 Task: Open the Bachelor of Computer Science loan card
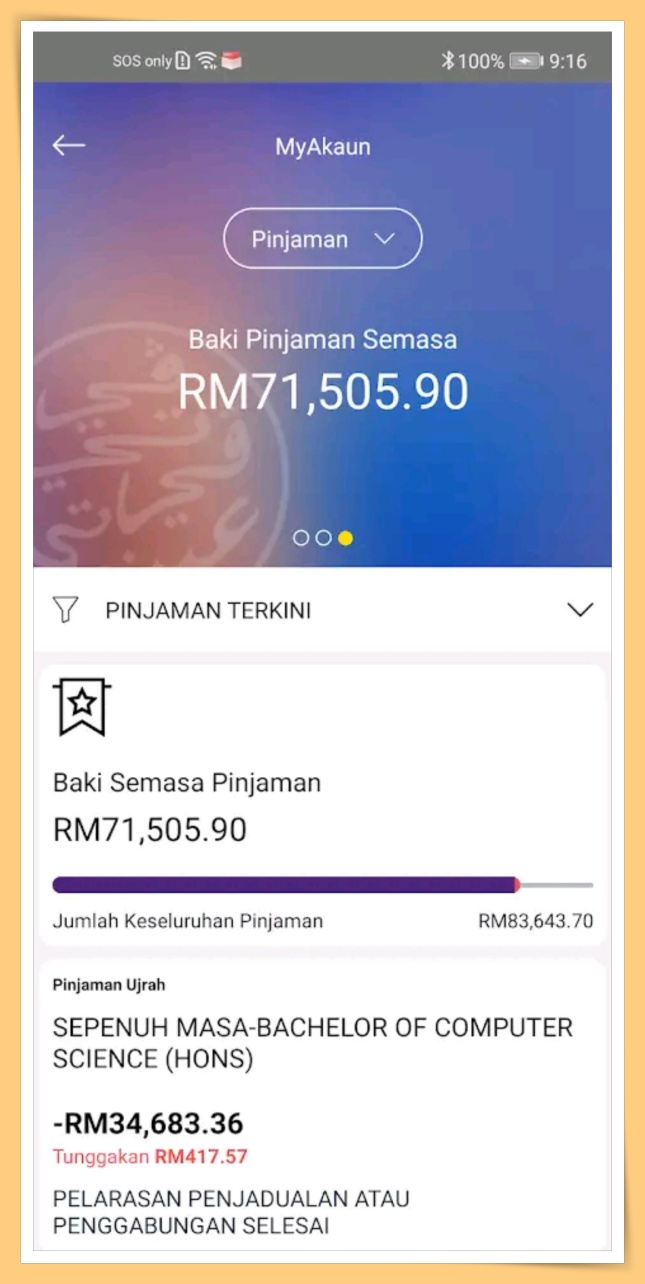tap(322, 1100)
